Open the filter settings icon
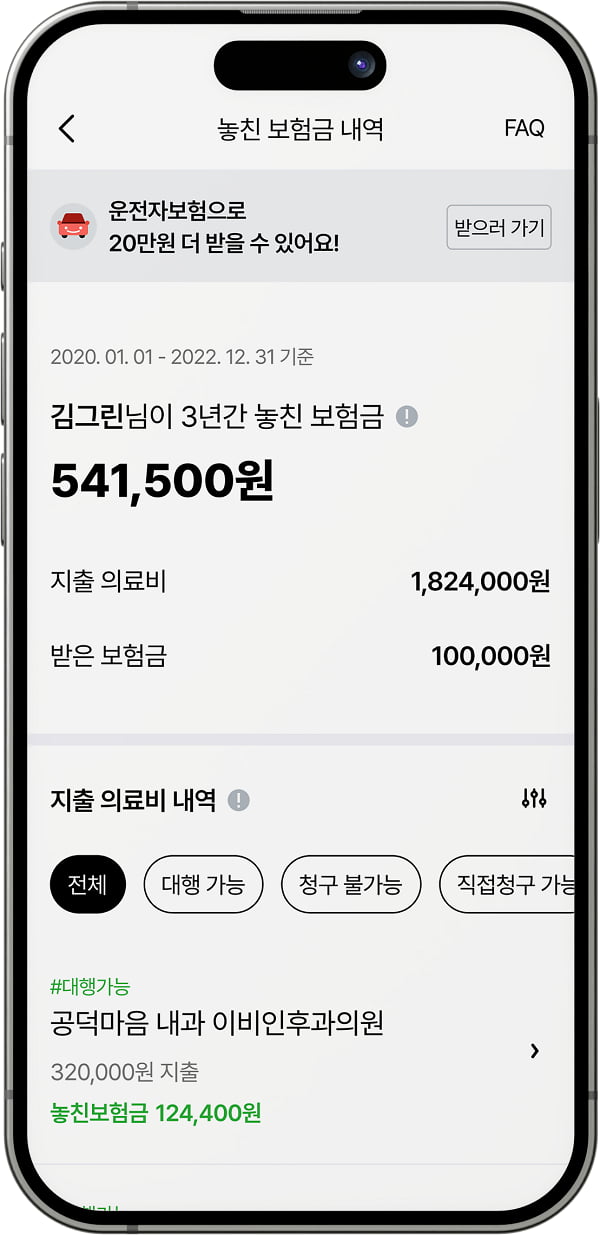Viewport: 600px width, 1235px height. coord(534,799)
